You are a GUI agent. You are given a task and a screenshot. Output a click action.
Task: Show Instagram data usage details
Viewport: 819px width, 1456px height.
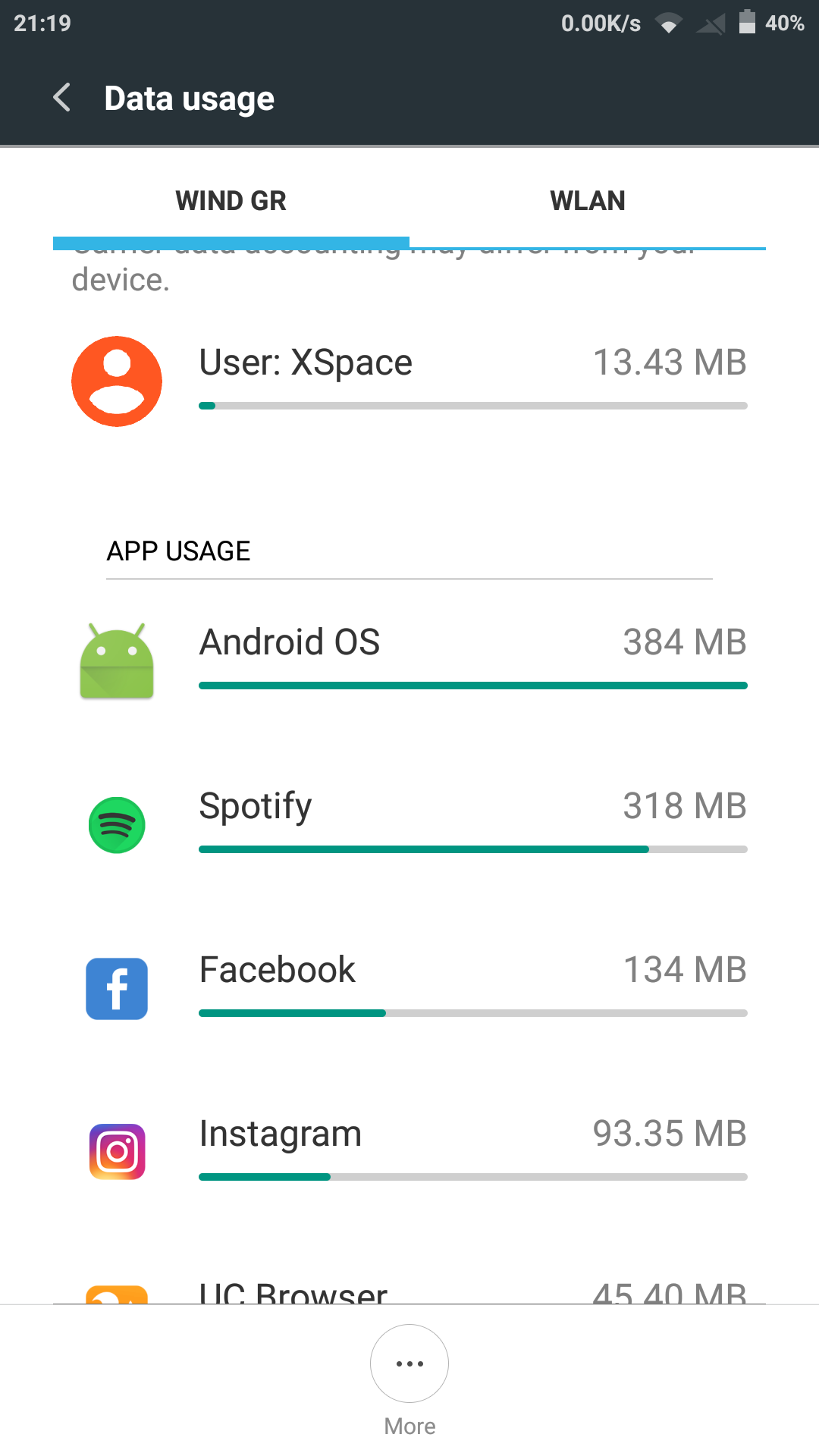click(x=409, y=1150)
